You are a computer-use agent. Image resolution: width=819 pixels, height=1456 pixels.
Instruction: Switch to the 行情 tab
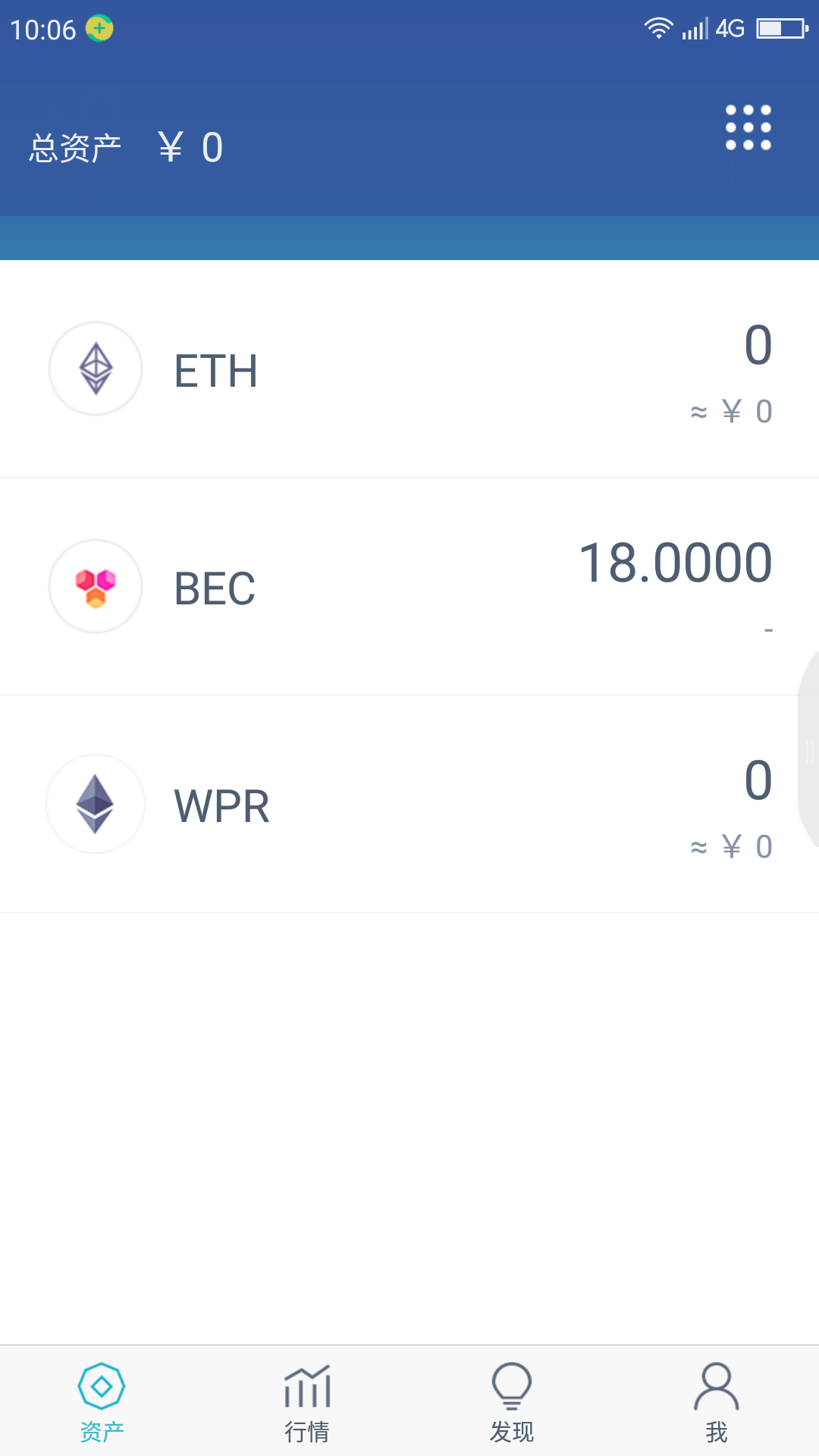[x=307, y=1401]
